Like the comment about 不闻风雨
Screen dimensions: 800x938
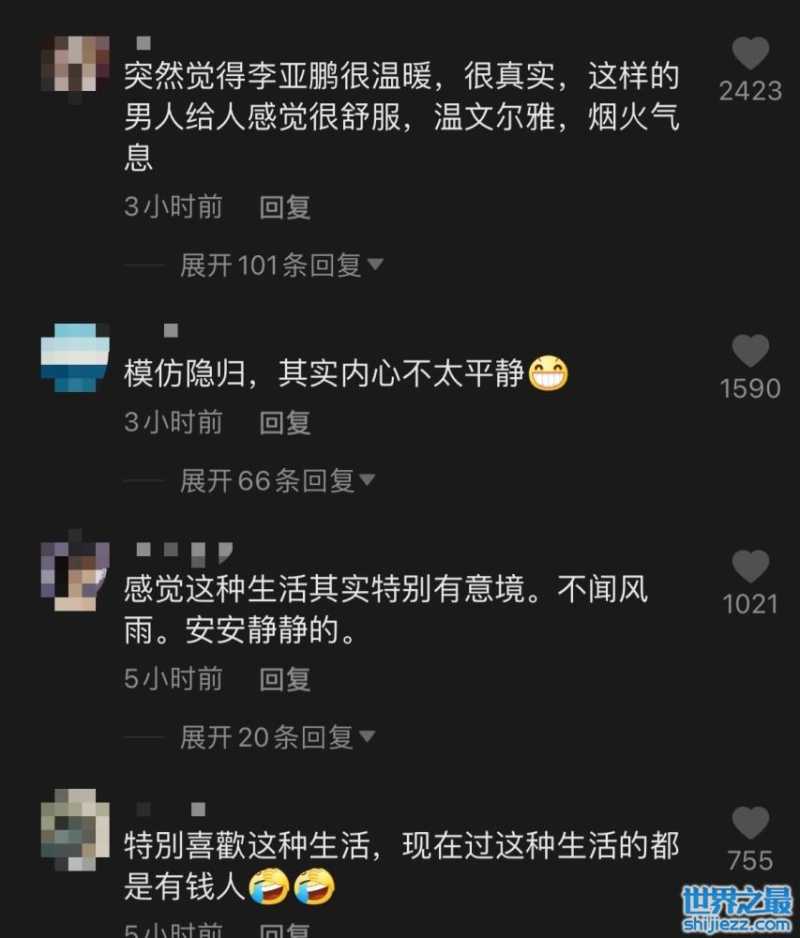pyautogui.click(x=750, y=567)
